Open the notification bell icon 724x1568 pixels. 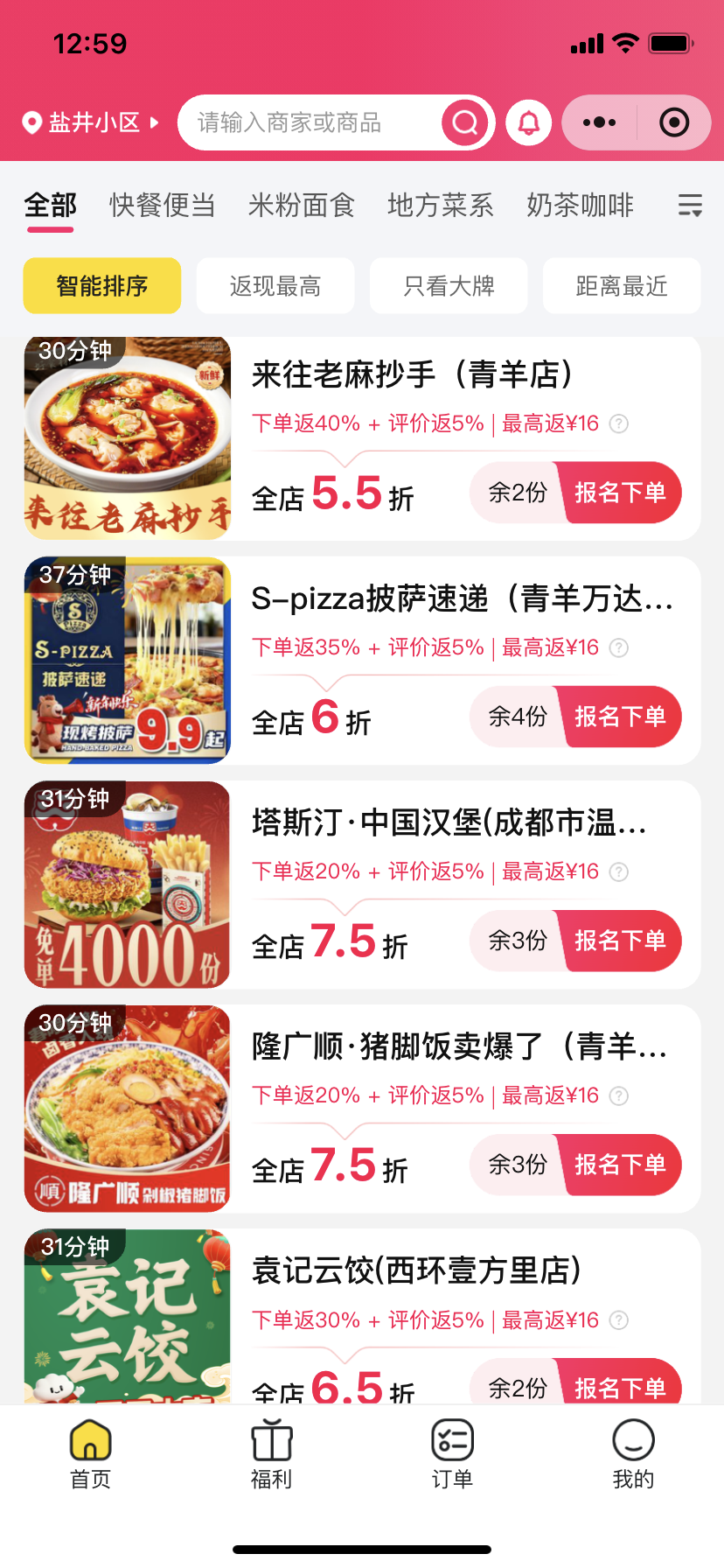[528, 122]
